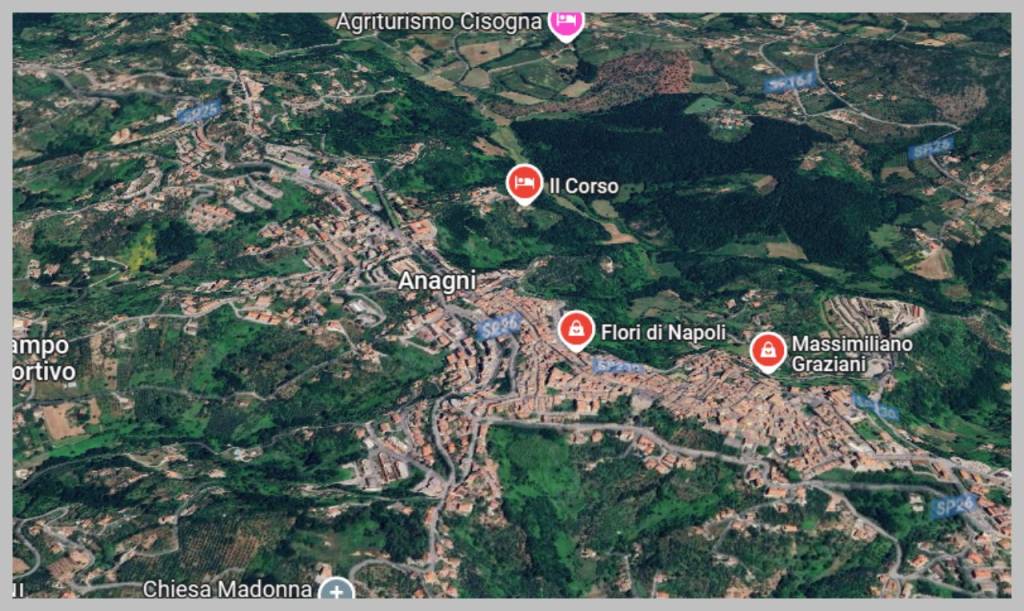Select the Chiesa Madonna place marker
This screenshot has height=611, width=1024.
[x=336, y=590]
